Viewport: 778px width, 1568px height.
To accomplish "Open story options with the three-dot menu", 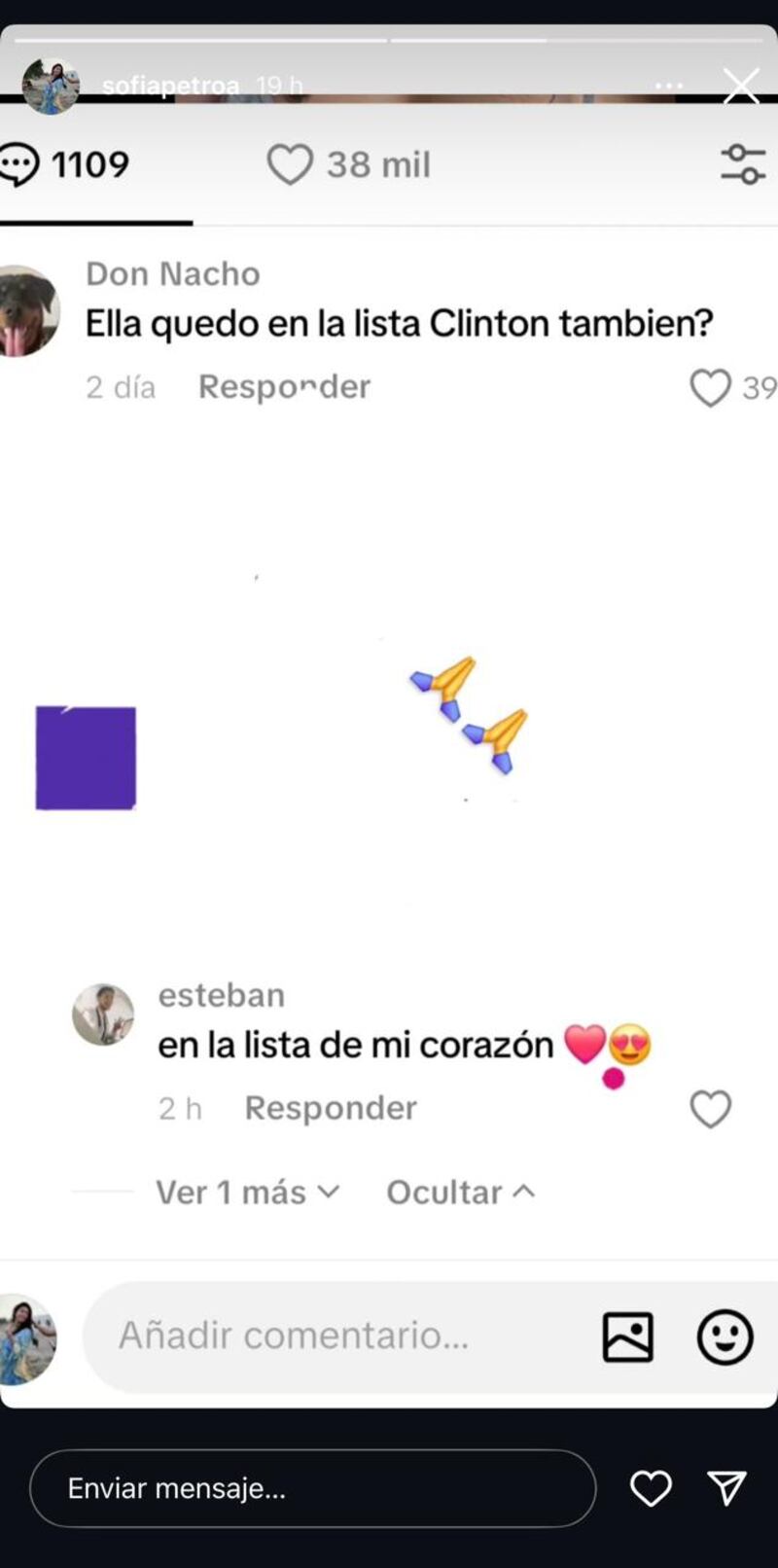I will coord(668,86).
